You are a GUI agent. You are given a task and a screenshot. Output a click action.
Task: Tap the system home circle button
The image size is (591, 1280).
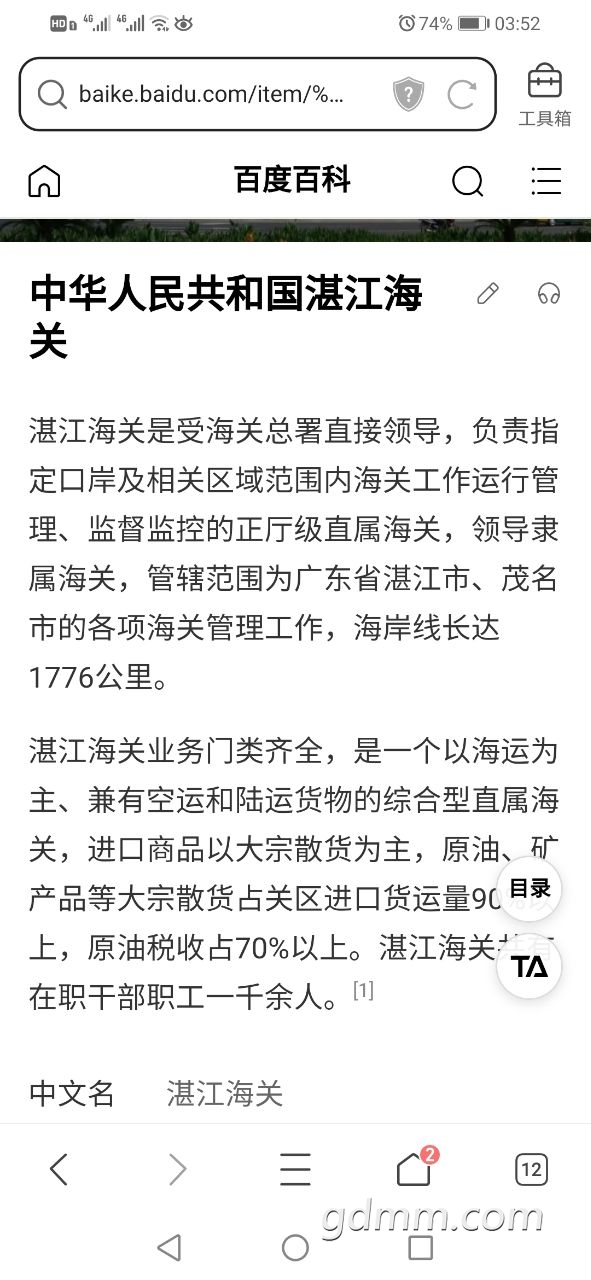[x=295, y=1247]
